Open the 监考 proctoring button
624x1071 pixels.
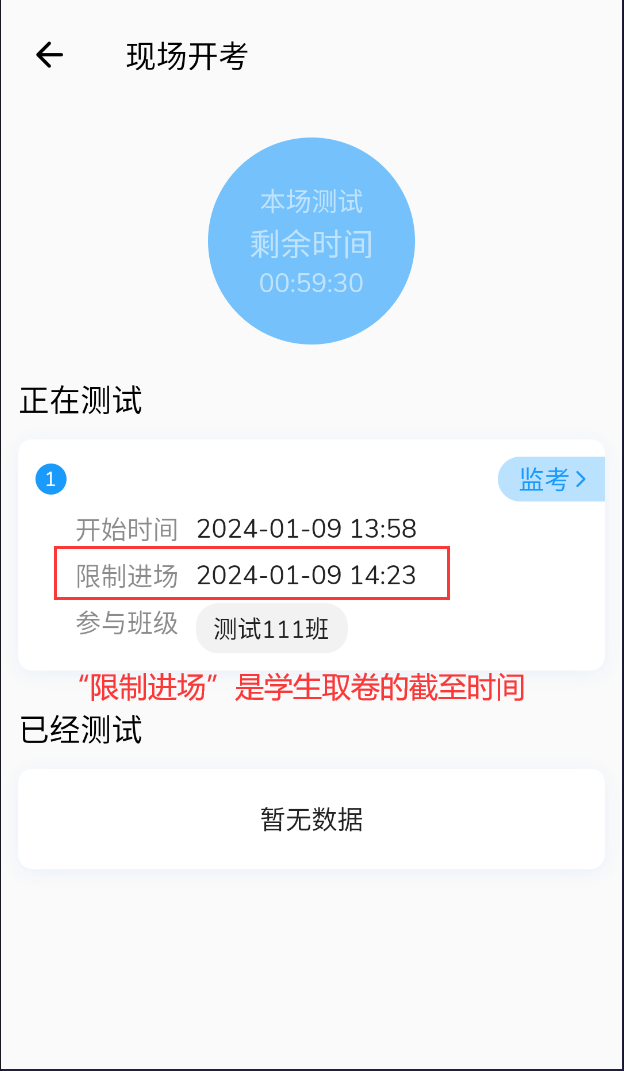[x=551, y=480]
